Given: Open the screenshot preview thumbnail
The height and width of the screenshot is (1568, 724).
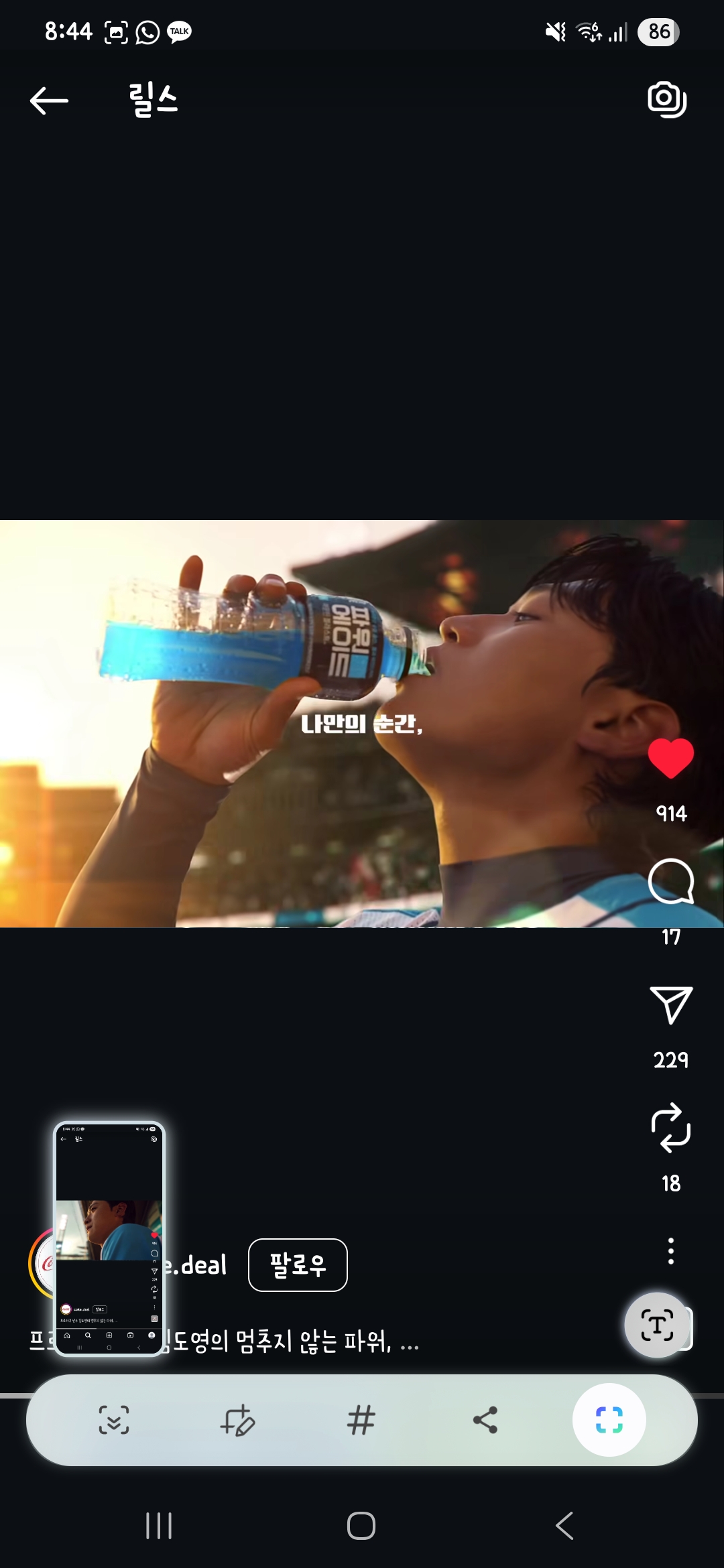Looking at the screenshot, I should pos(109,1238).
